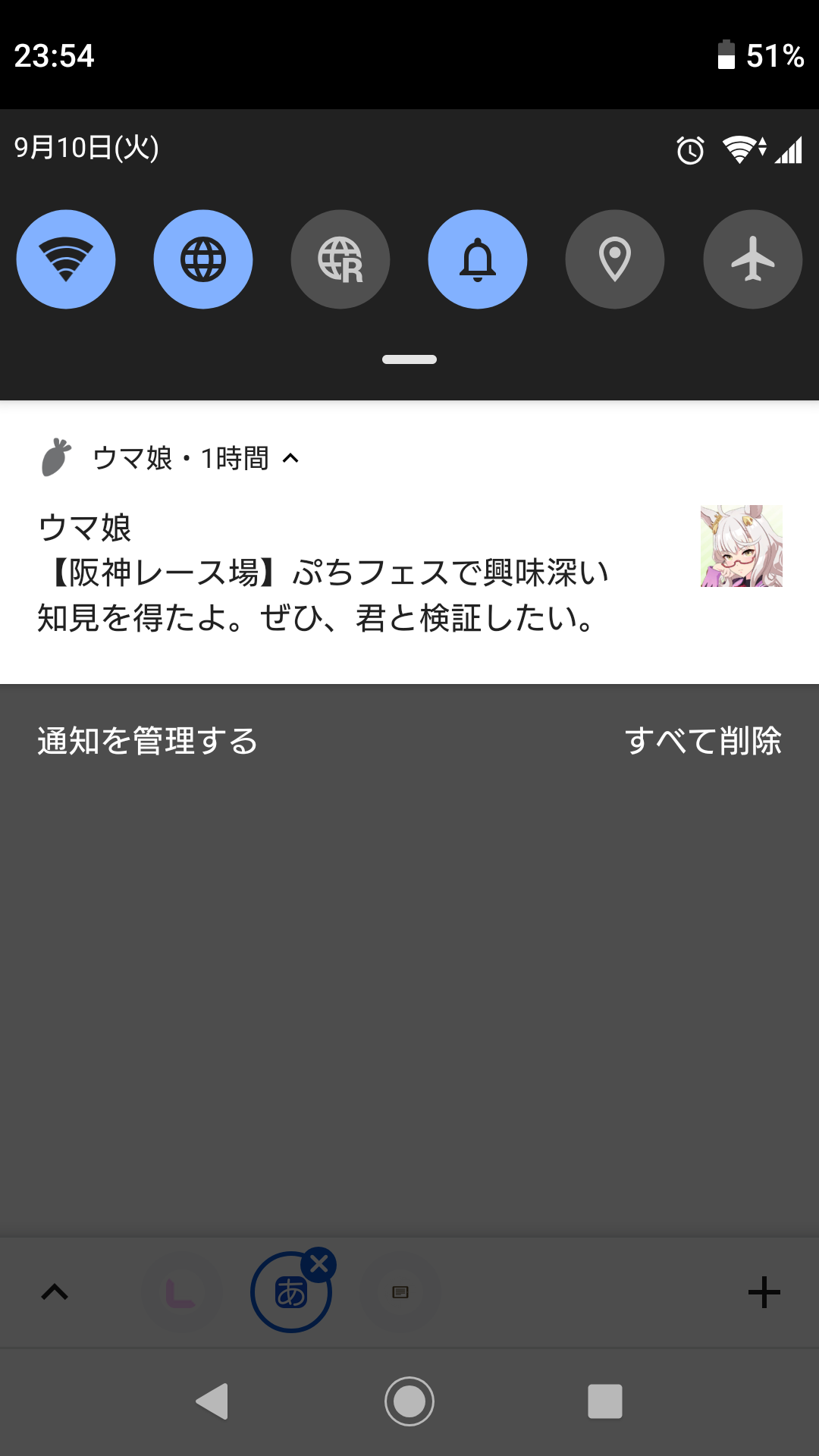Turn on the location tile

point(615,259)
